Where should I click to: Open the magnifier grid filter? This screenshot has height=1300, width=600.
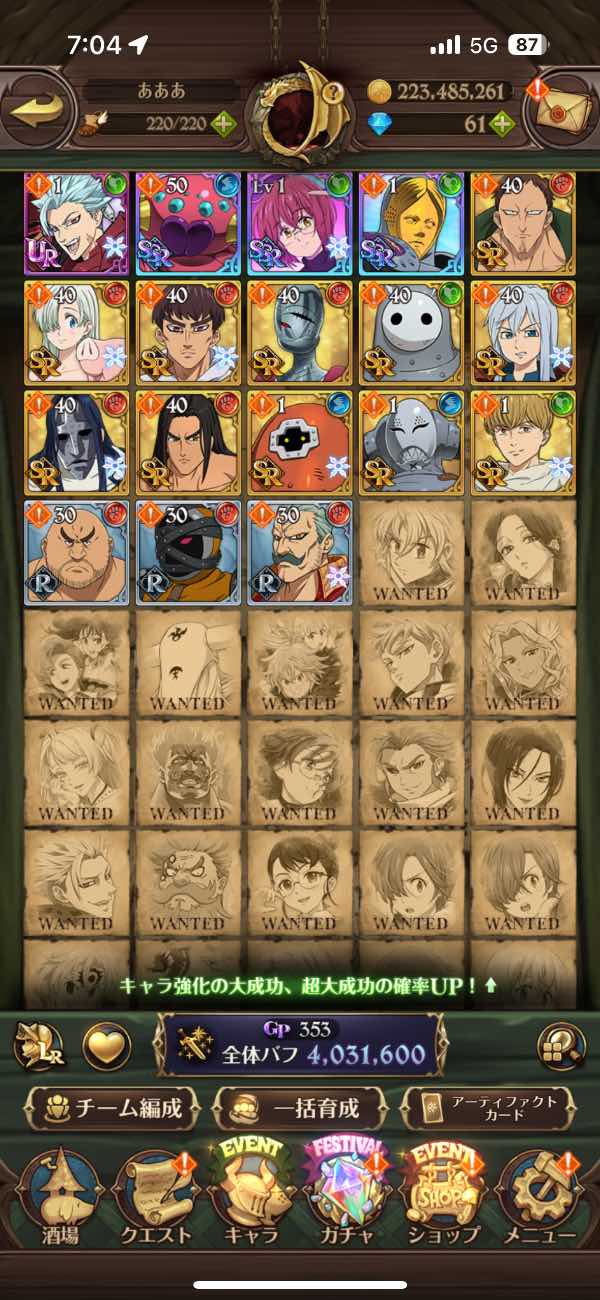[560, 1045]
